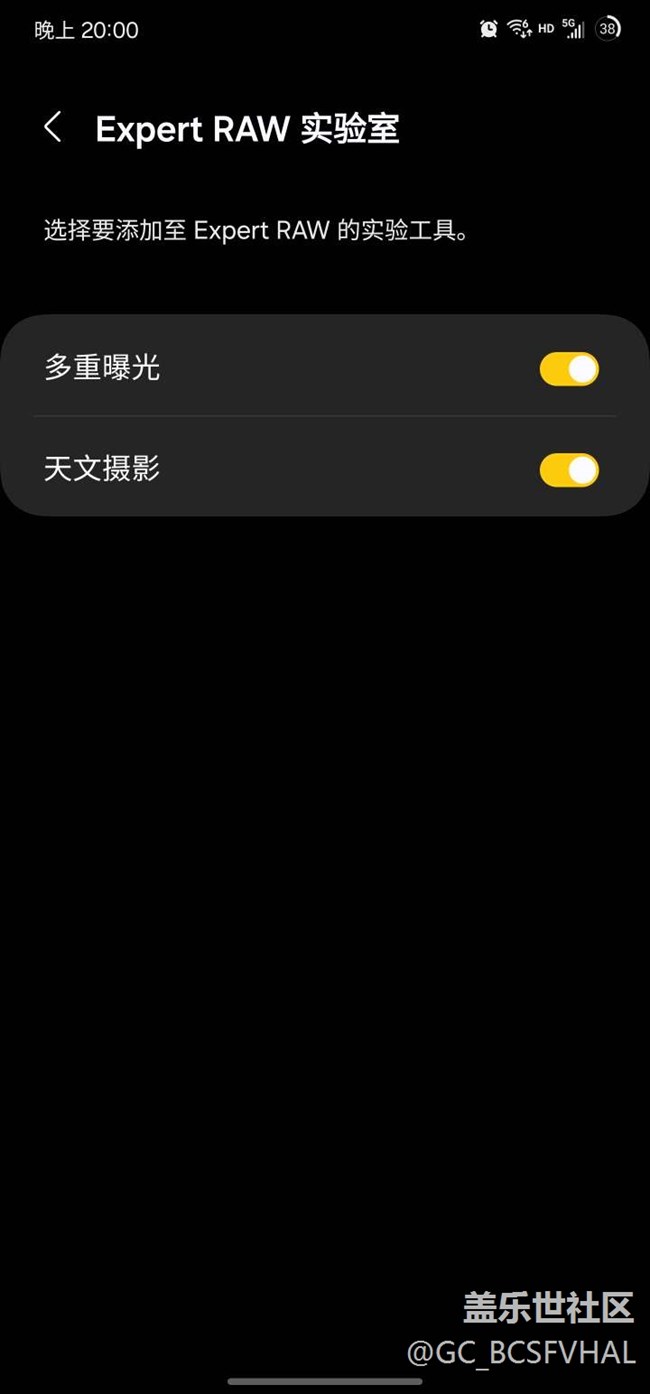
Task: Turn off the 天文摄影 toggle
Action: (x=569, y=469)
